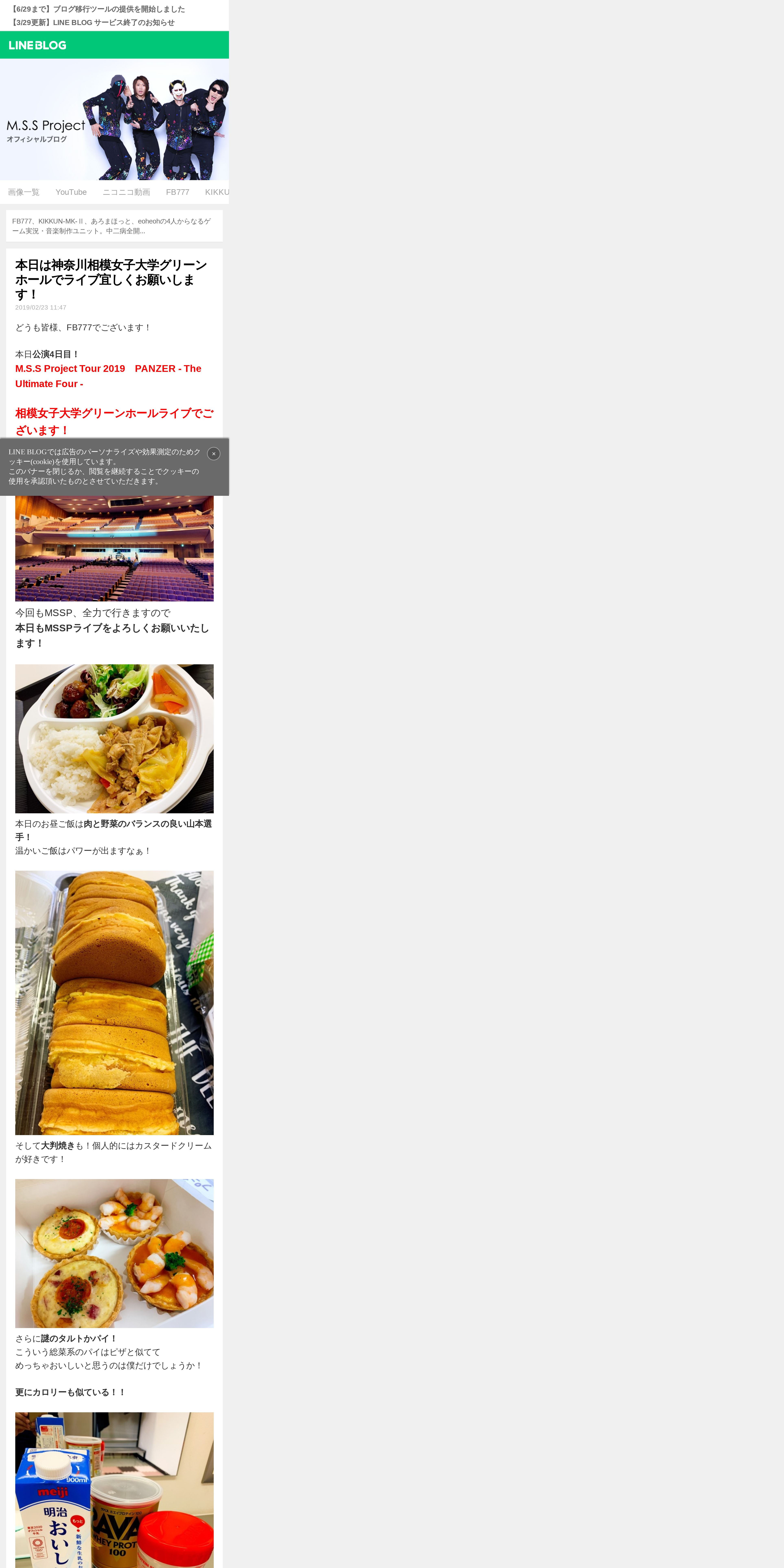784x1568 pixels.
Task: Open the M.S.S Project blog header banner
Action: click(x=114, y=119)
